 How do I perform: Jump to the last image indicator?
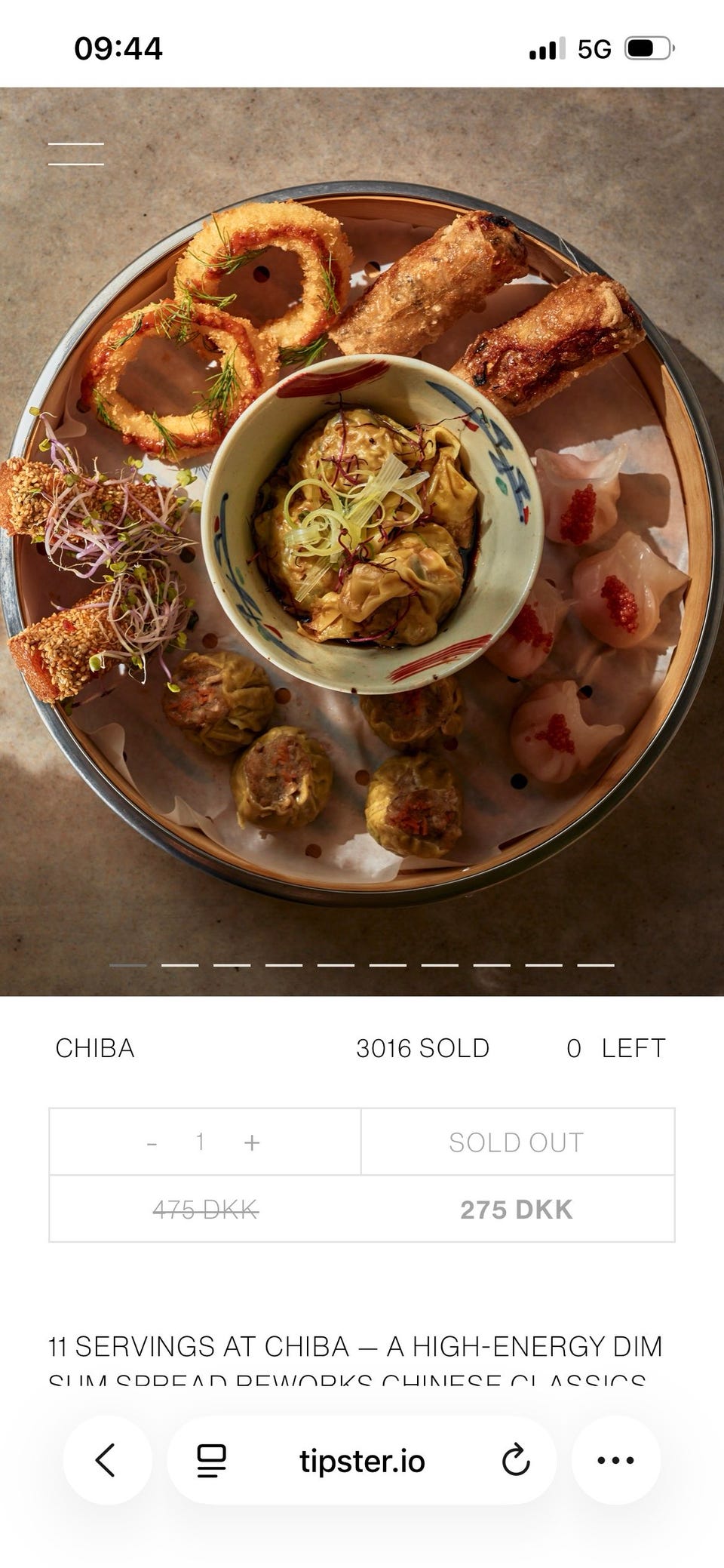(x=596, y=965)
